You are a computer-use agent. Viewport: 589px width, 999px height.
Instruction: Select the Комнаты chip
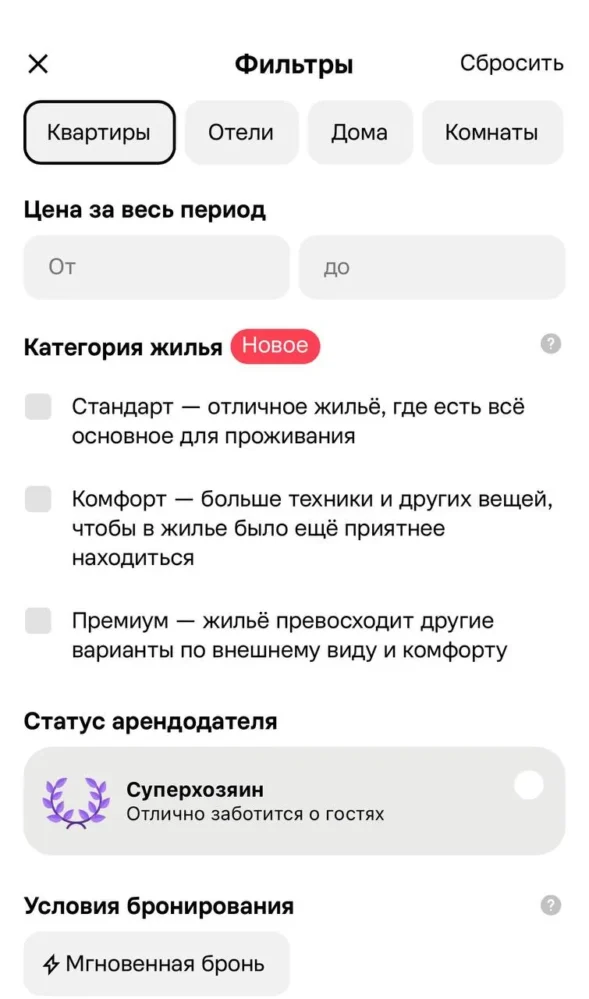pos(492,133)
